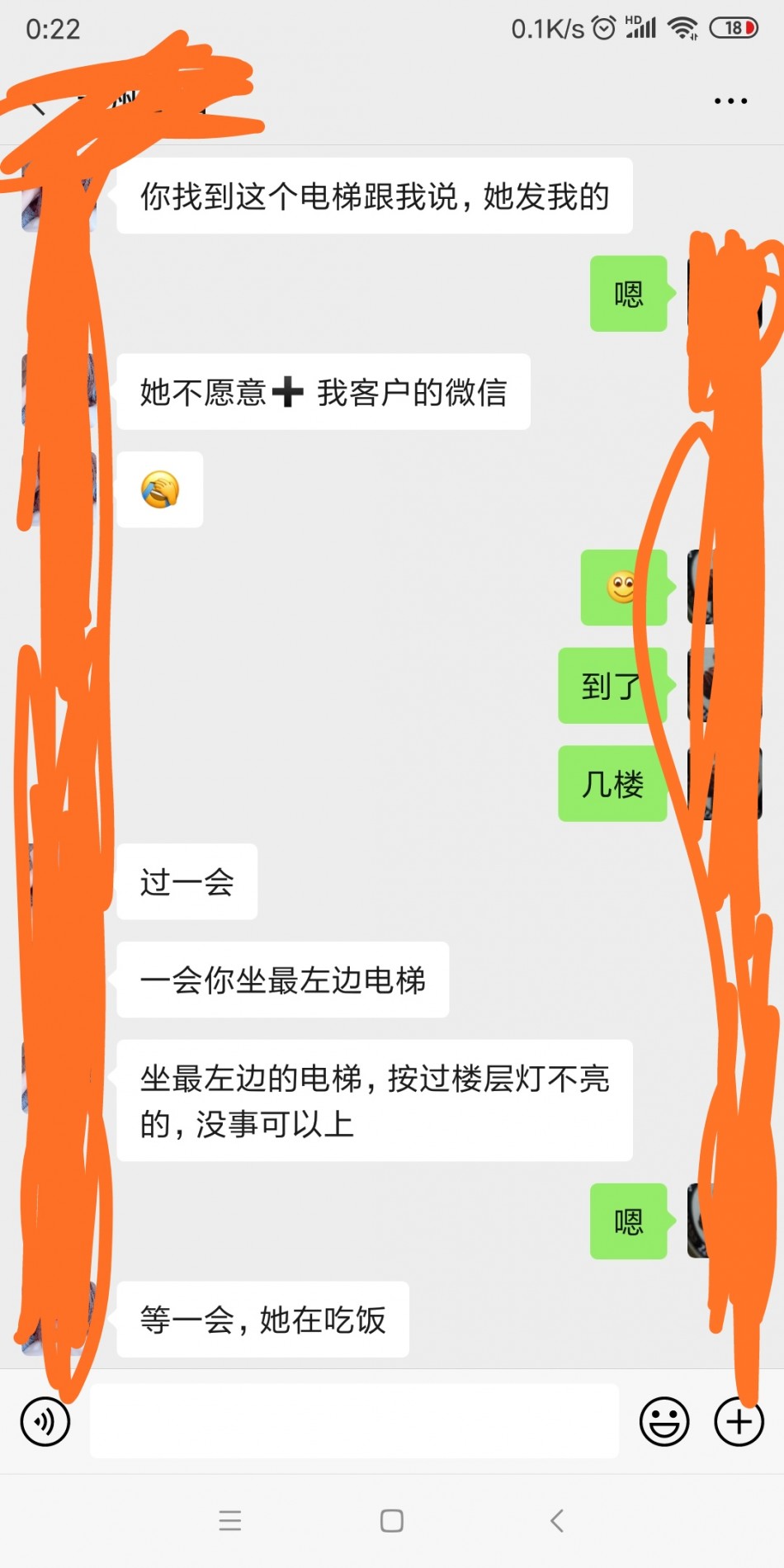The width and height of the screenshot is (784, 1568).
Task: Focus the message text field
Action: pos(355,1421)
